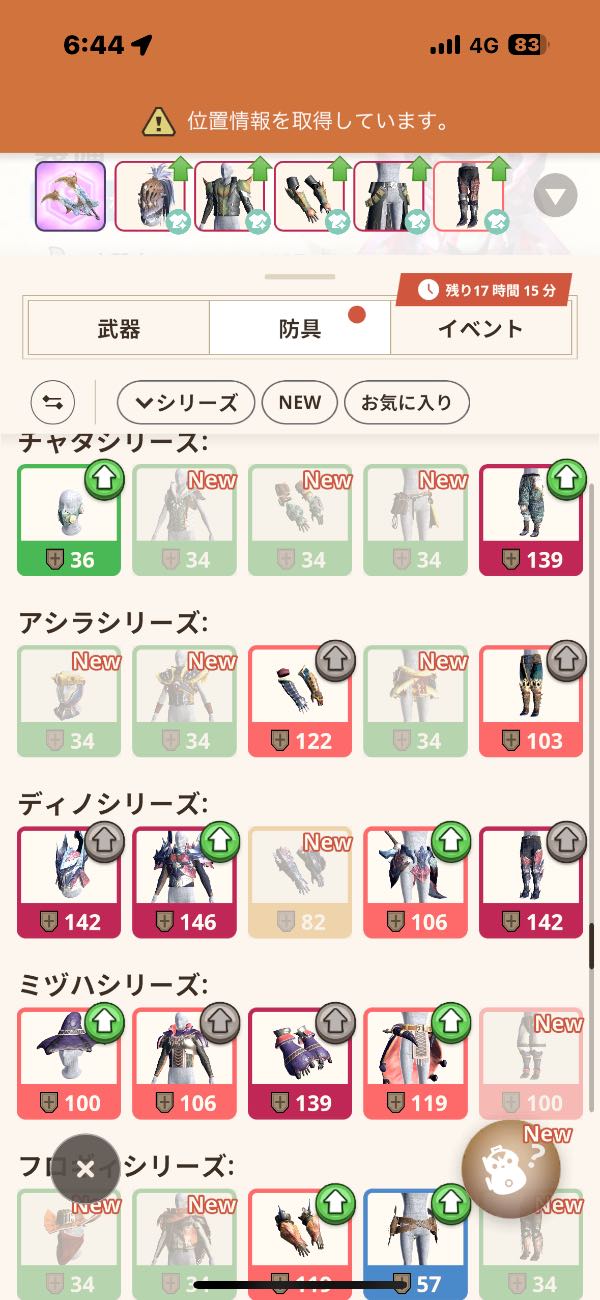Open the equipped weapon slot
The image size is (600, 1300).
tap(70, 196)
